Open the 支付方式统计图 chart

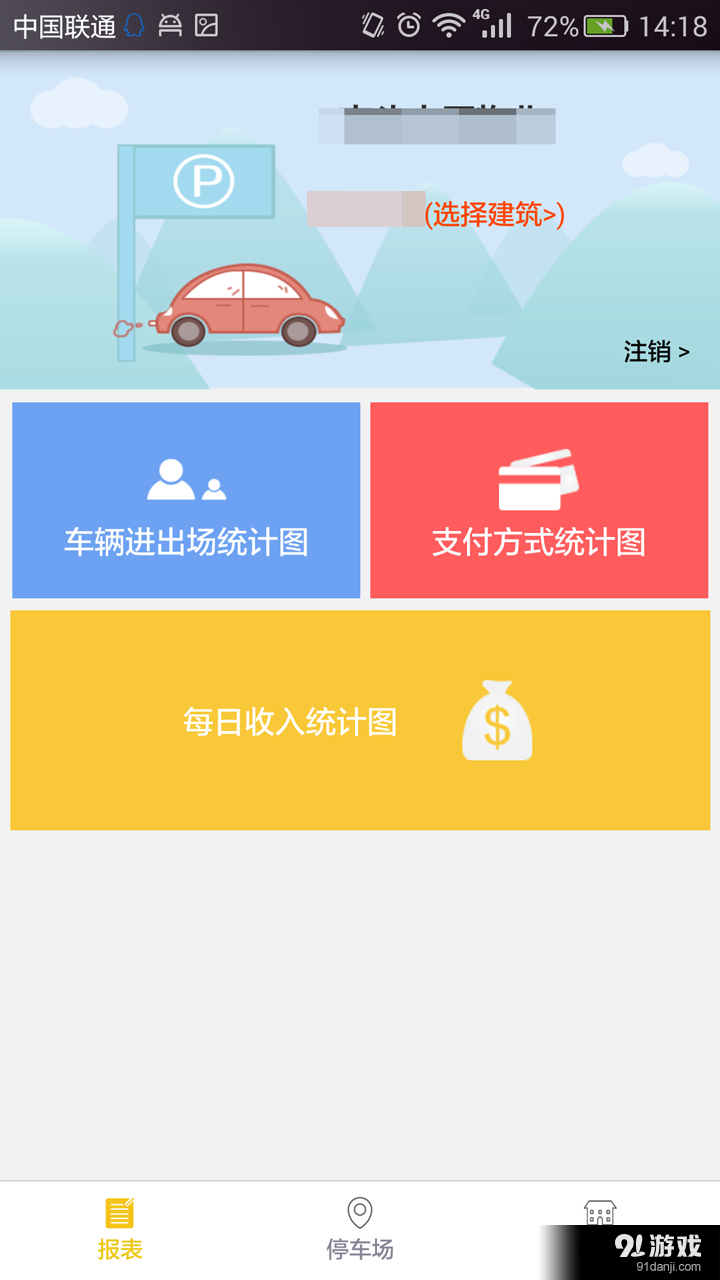coord(538,500)
